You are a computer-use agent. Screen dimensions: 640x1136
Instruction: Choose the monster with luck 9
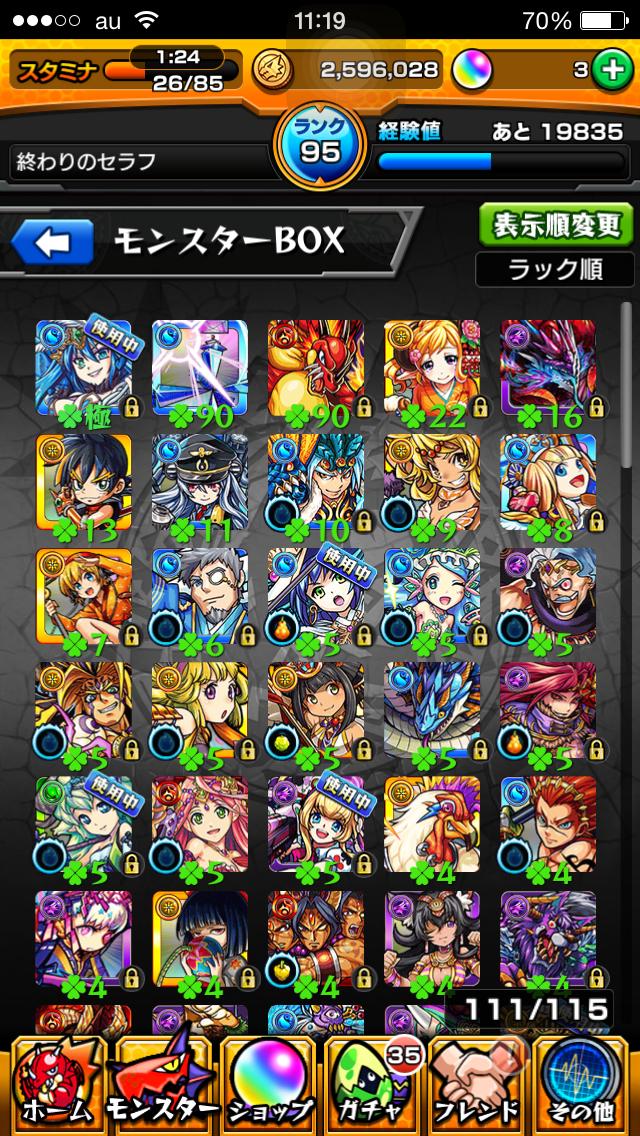(x=431, y=482)
